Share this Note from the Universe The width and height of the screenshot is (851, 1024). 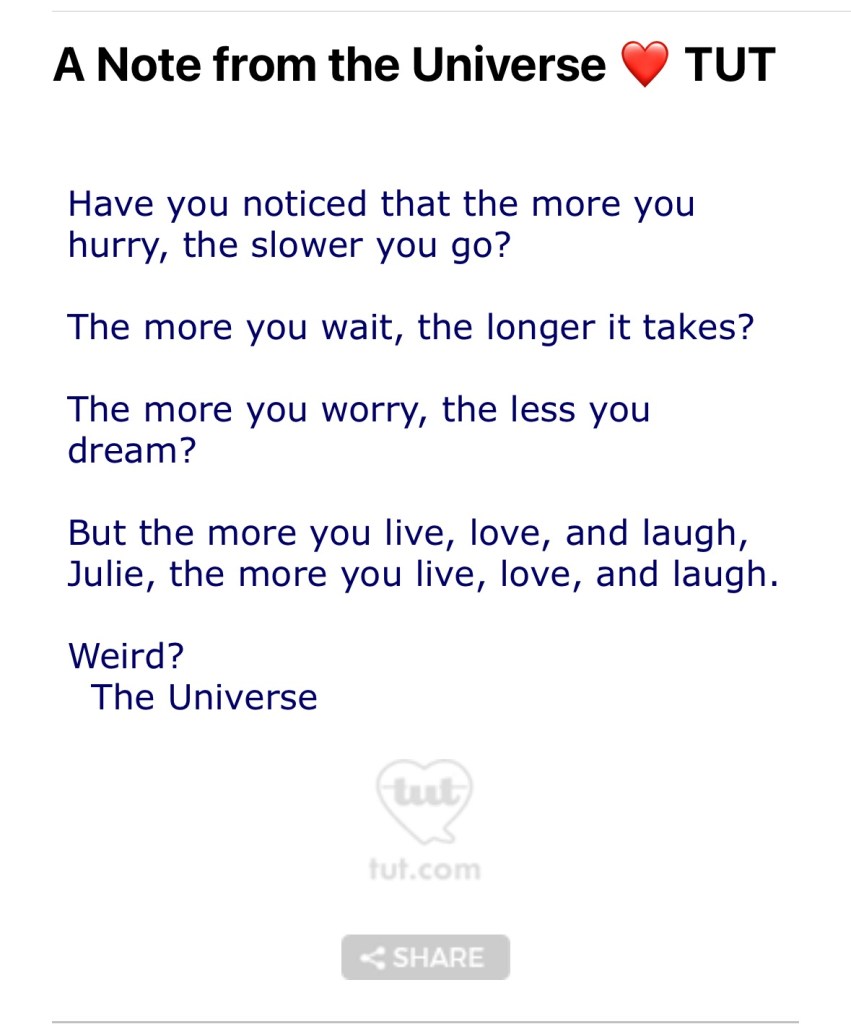tap(425, 957)
